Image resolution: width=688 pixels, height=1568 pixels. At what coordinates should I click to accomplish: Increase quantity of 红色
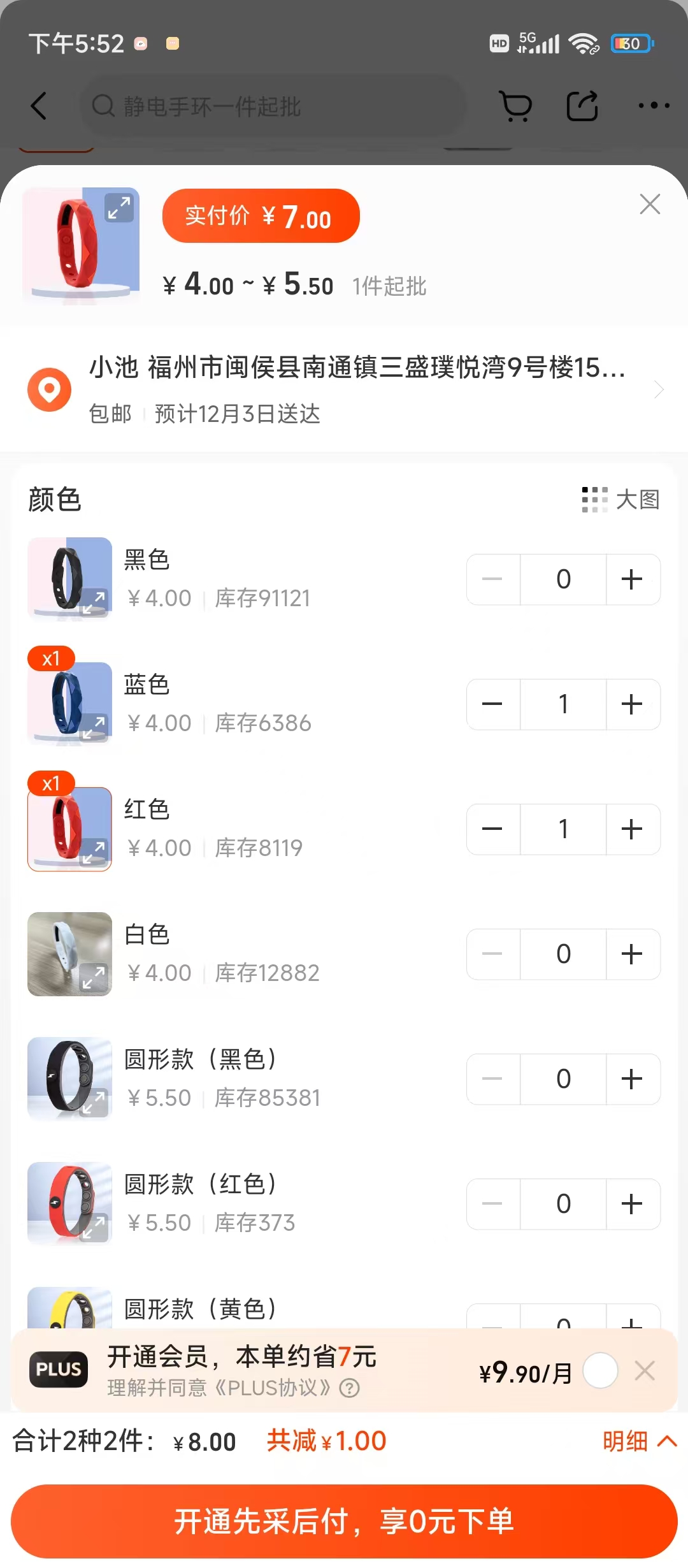point(632,829)
